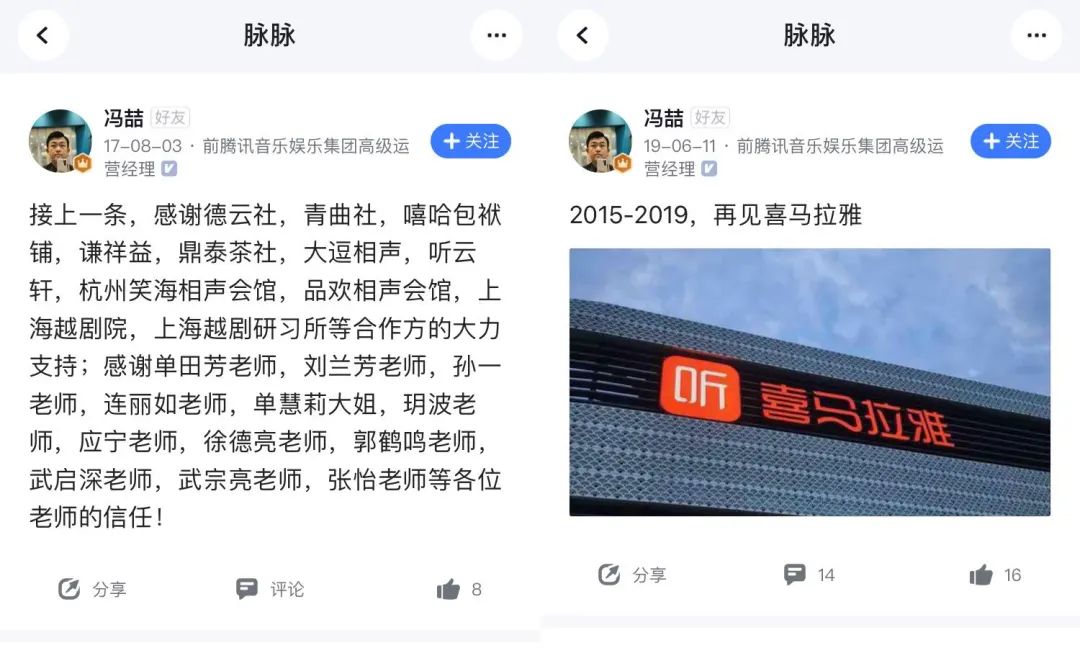
Task: Open 冯喆's avatar on the 17-08-03 post
Action: coord(61,141)
